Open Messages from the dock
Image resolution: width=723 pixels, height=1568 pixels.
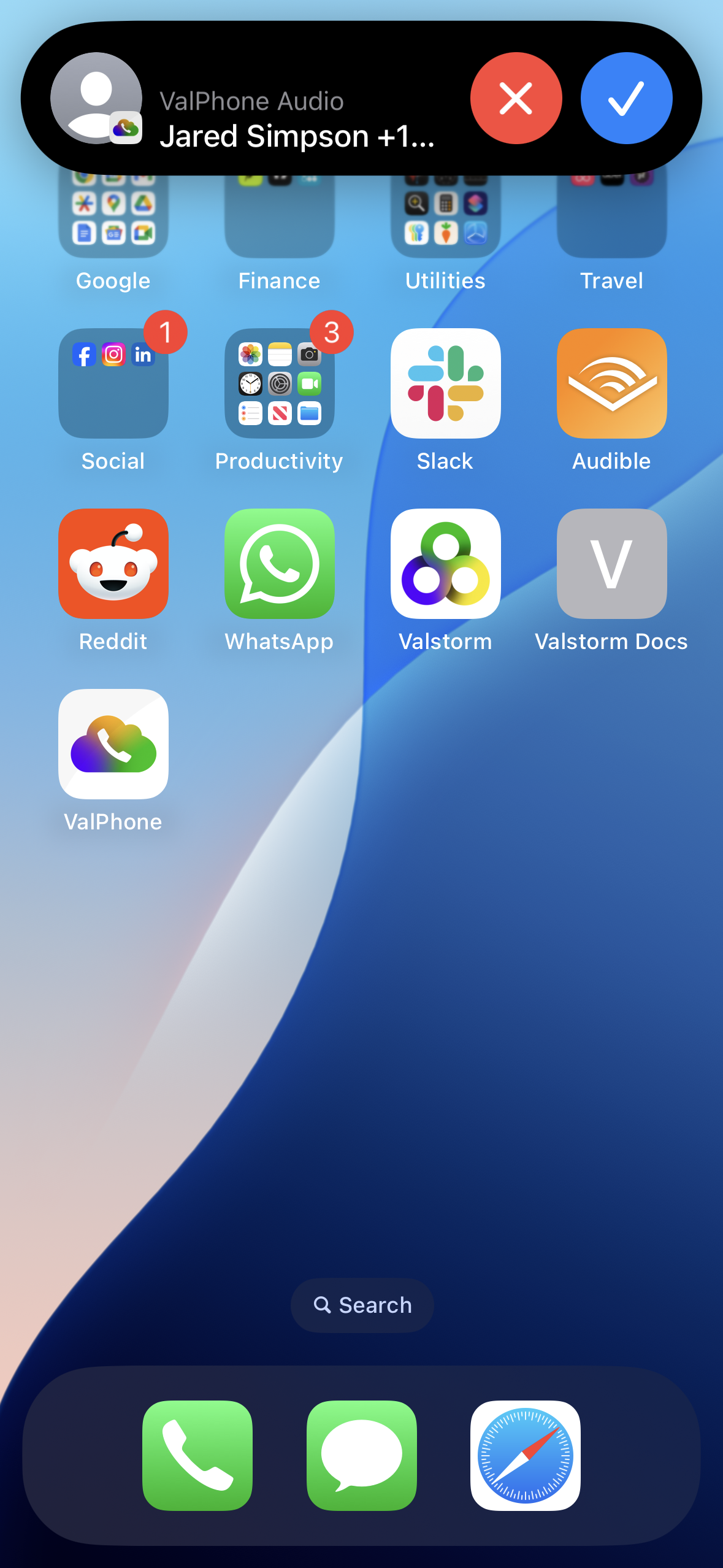[362, 1455]
